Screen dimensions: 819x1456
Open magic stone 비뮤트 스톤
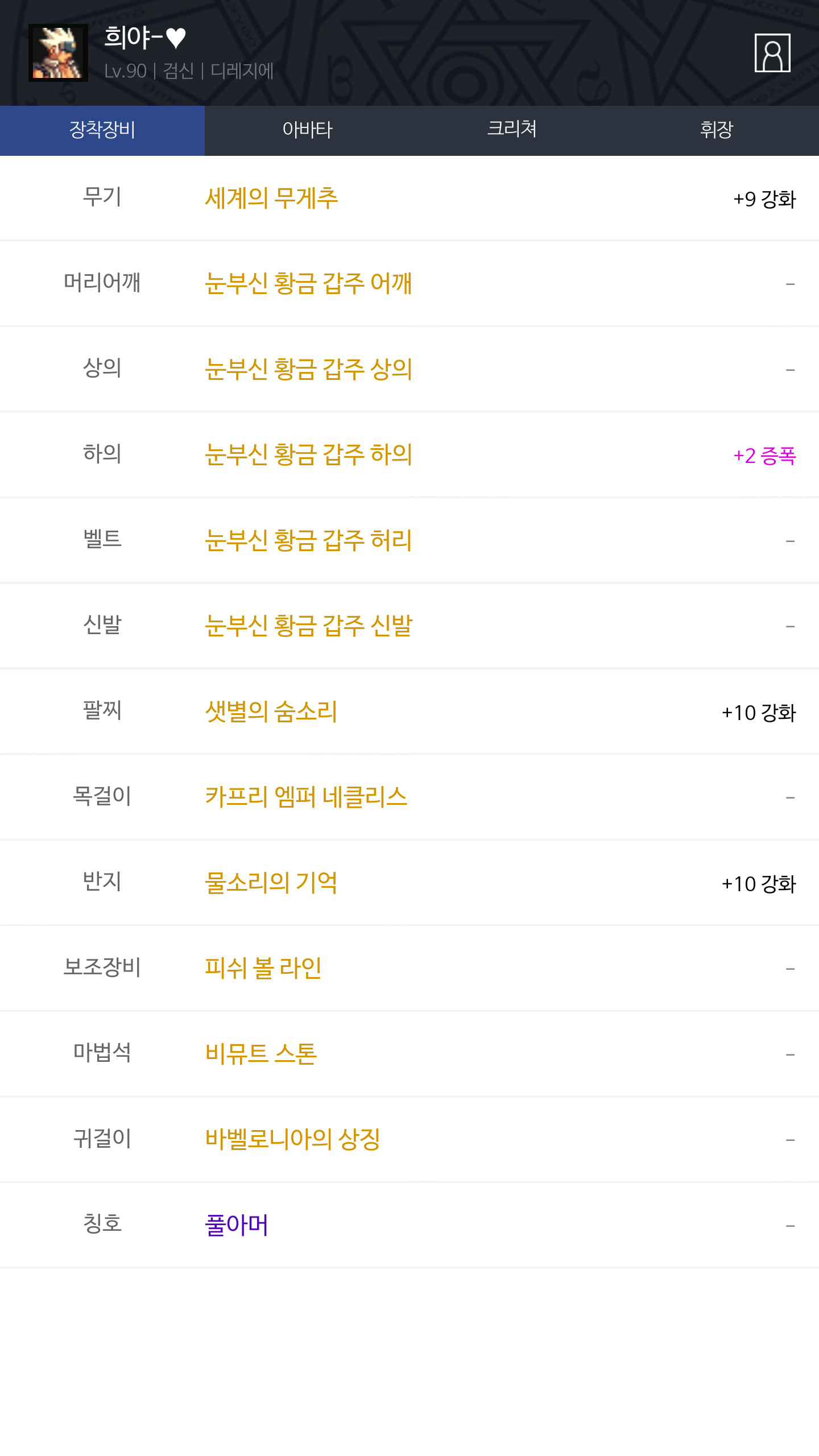point(261,1054)
